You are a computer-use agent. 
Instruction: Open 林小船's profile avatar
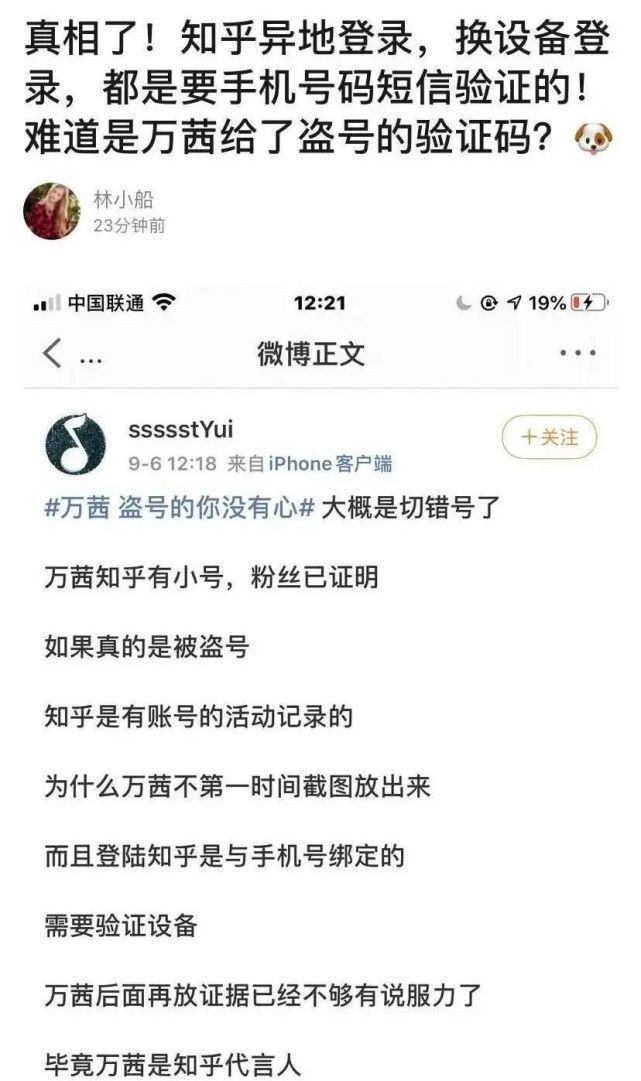pos(53,211)
